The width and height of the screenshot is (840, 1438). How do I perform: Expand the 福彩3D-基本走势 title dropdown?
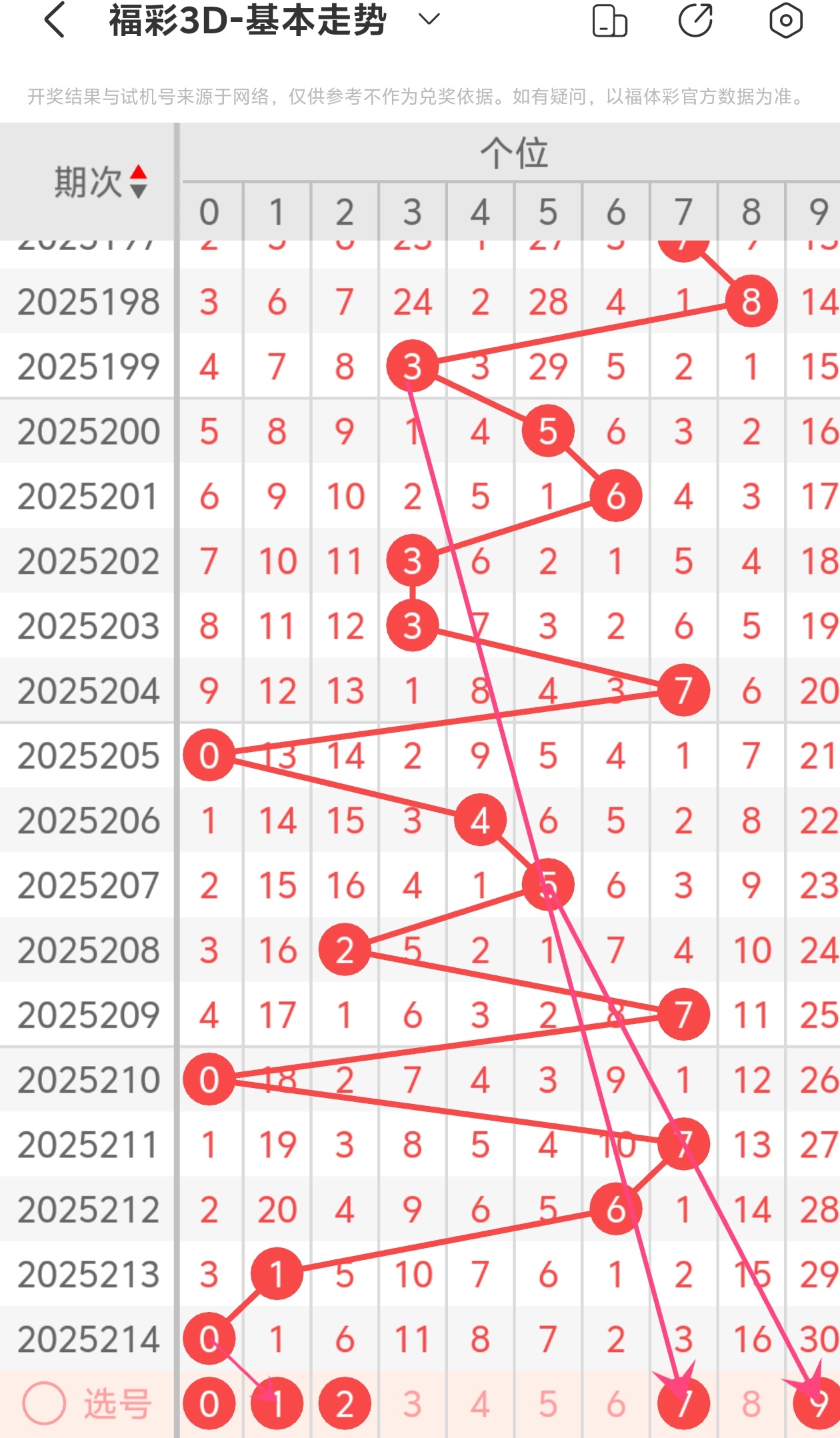[429, 20]
